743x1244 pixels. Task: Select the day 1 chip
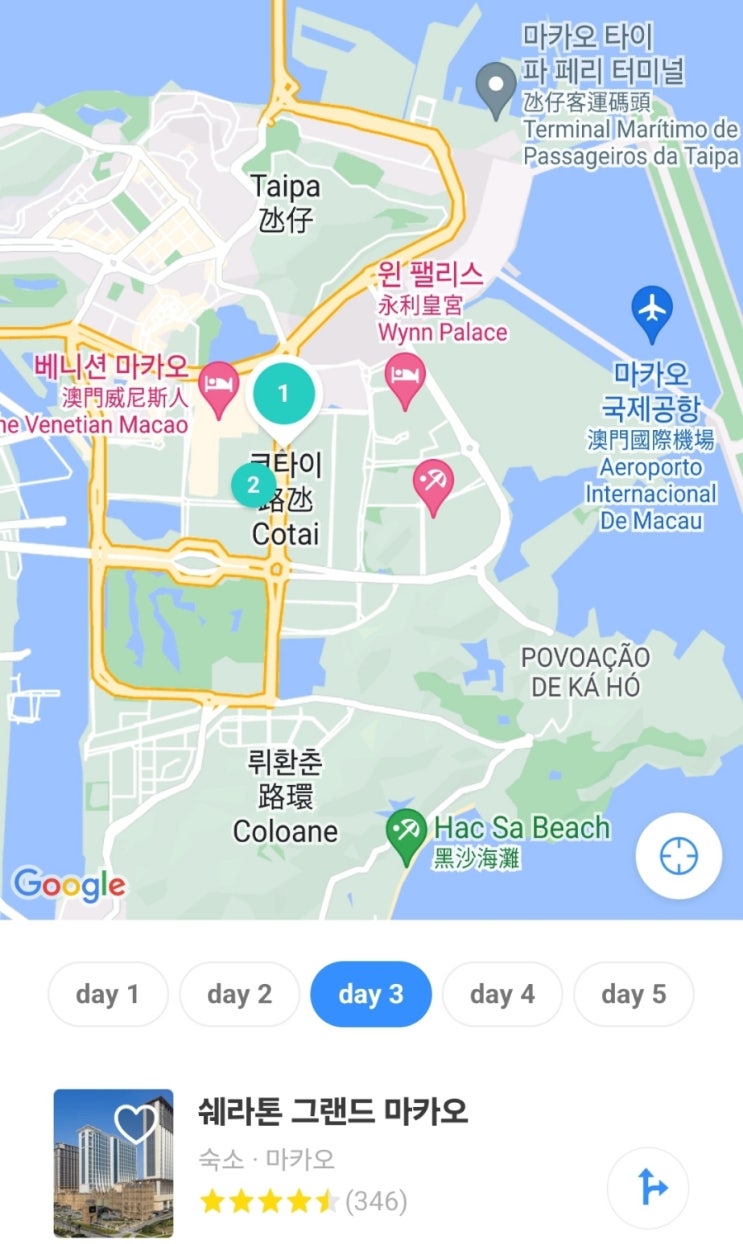click(108, 994)
